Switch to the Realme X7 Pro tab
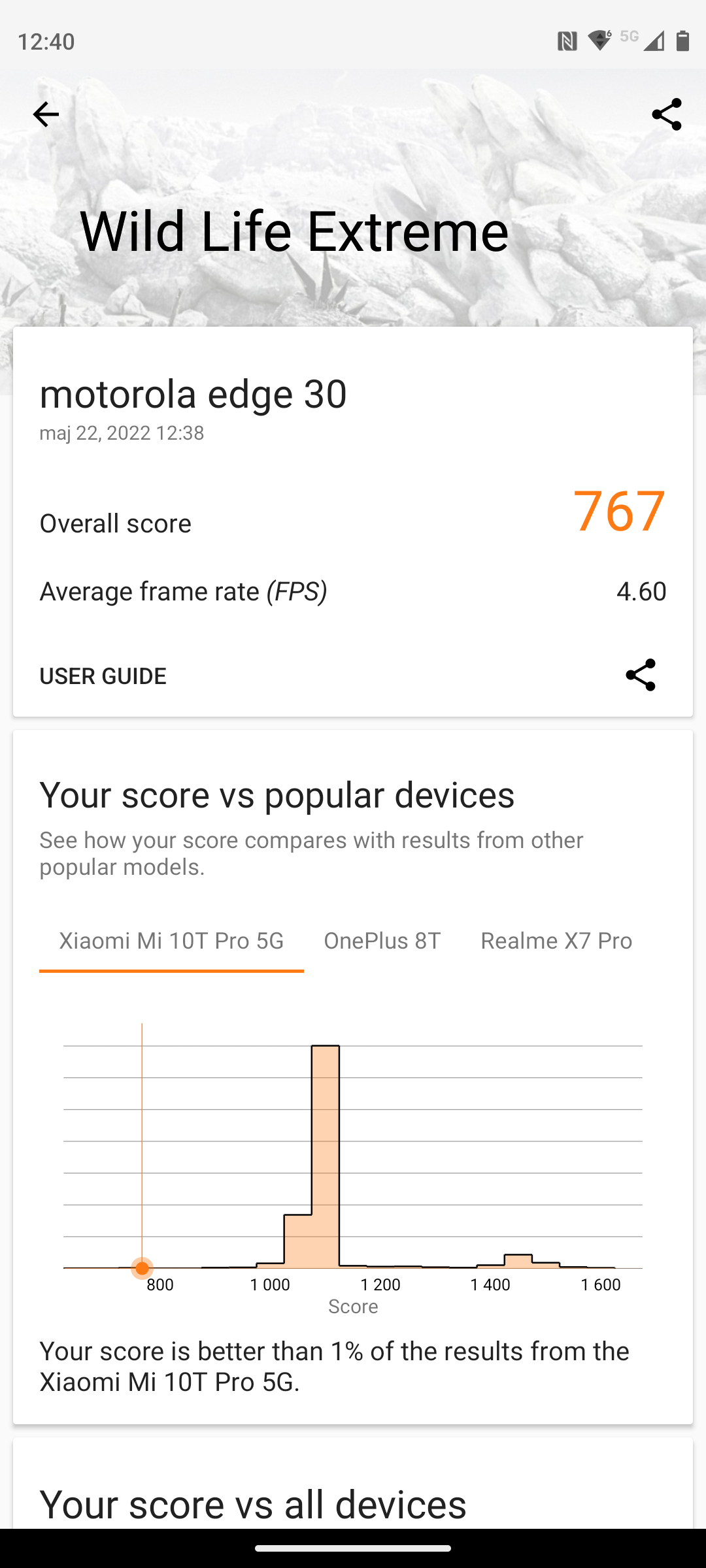The image size is (706, 1568). (x=556, y=941)
